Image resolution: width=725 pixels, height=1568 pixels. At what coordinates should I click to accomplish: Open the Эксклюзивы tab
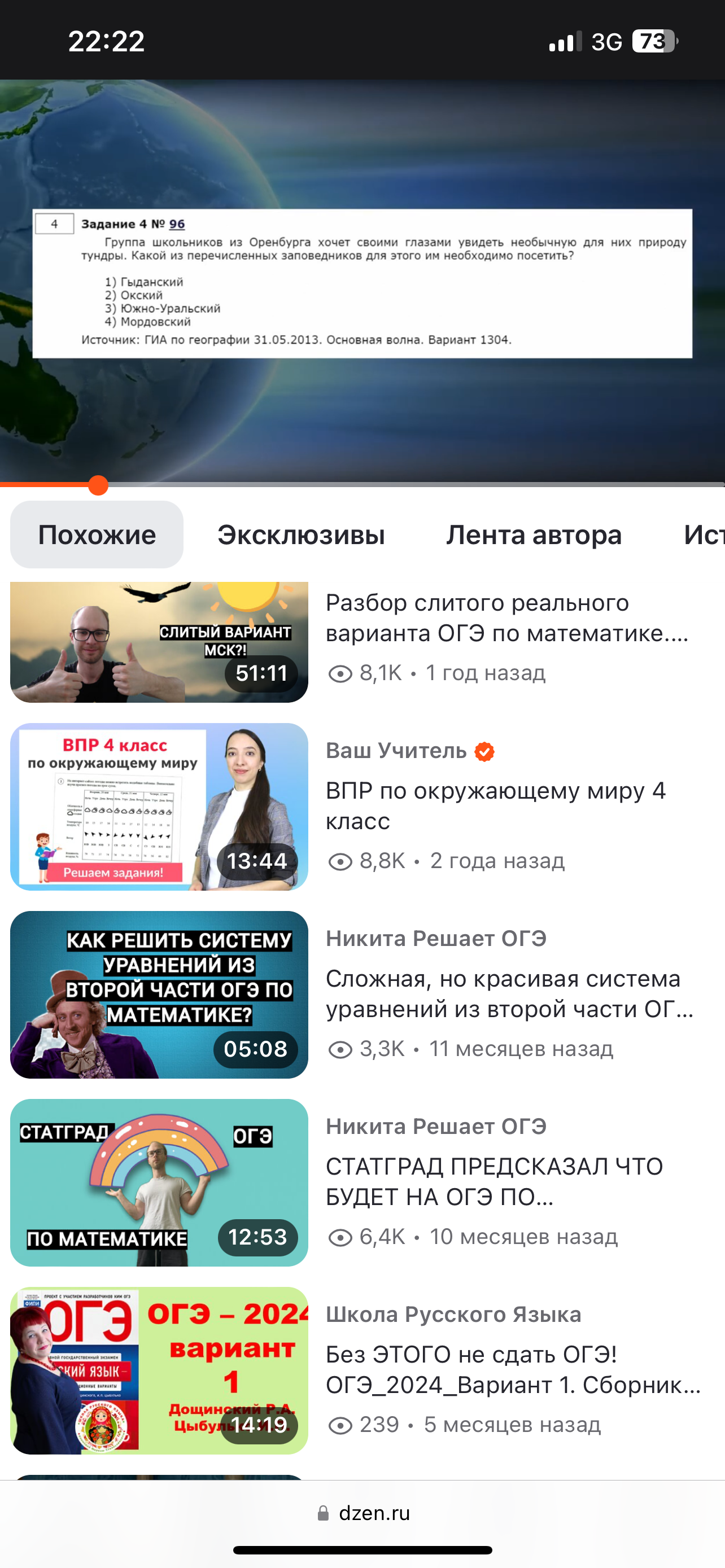pyautogui.click(x=301, y=535)
